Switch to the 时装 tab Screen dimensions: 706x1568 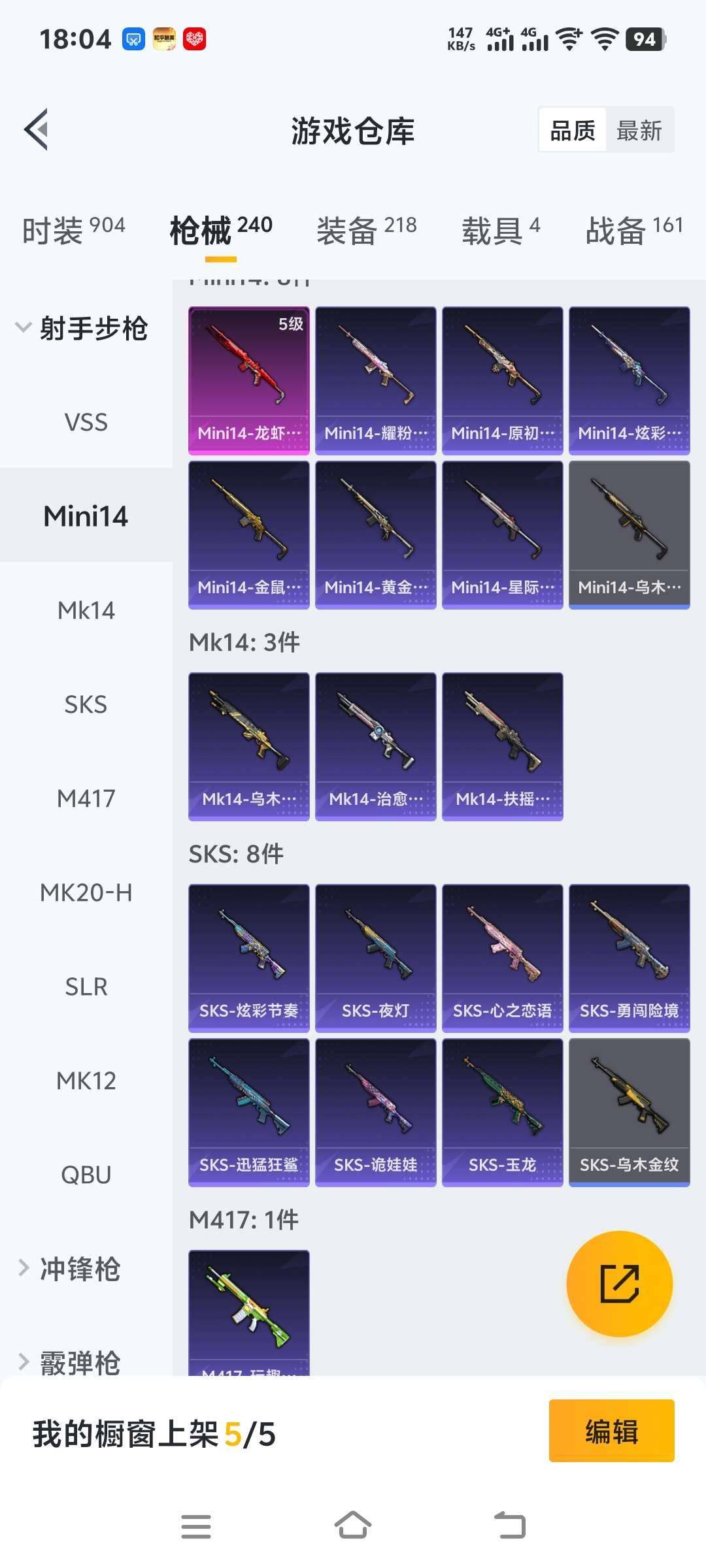point(73,230)
